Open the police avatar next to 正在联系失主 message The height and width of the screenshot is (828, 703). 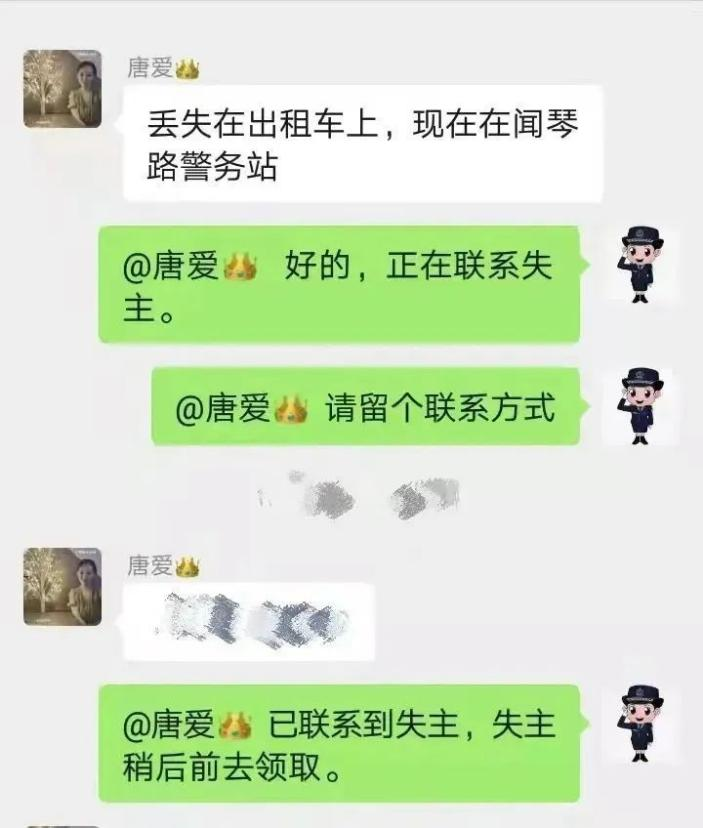click(x=639, y=265)
